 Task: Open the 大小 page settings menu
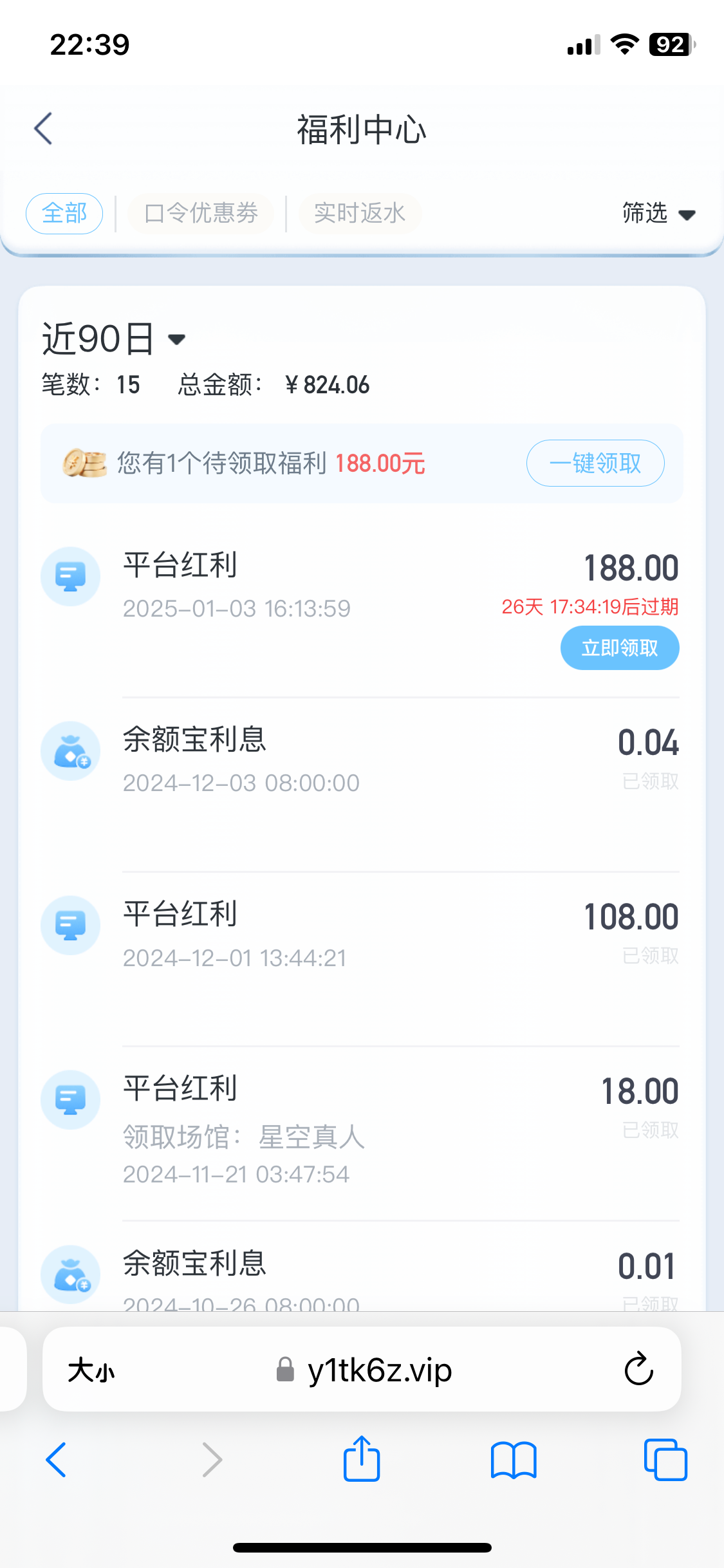point(91,1370)
